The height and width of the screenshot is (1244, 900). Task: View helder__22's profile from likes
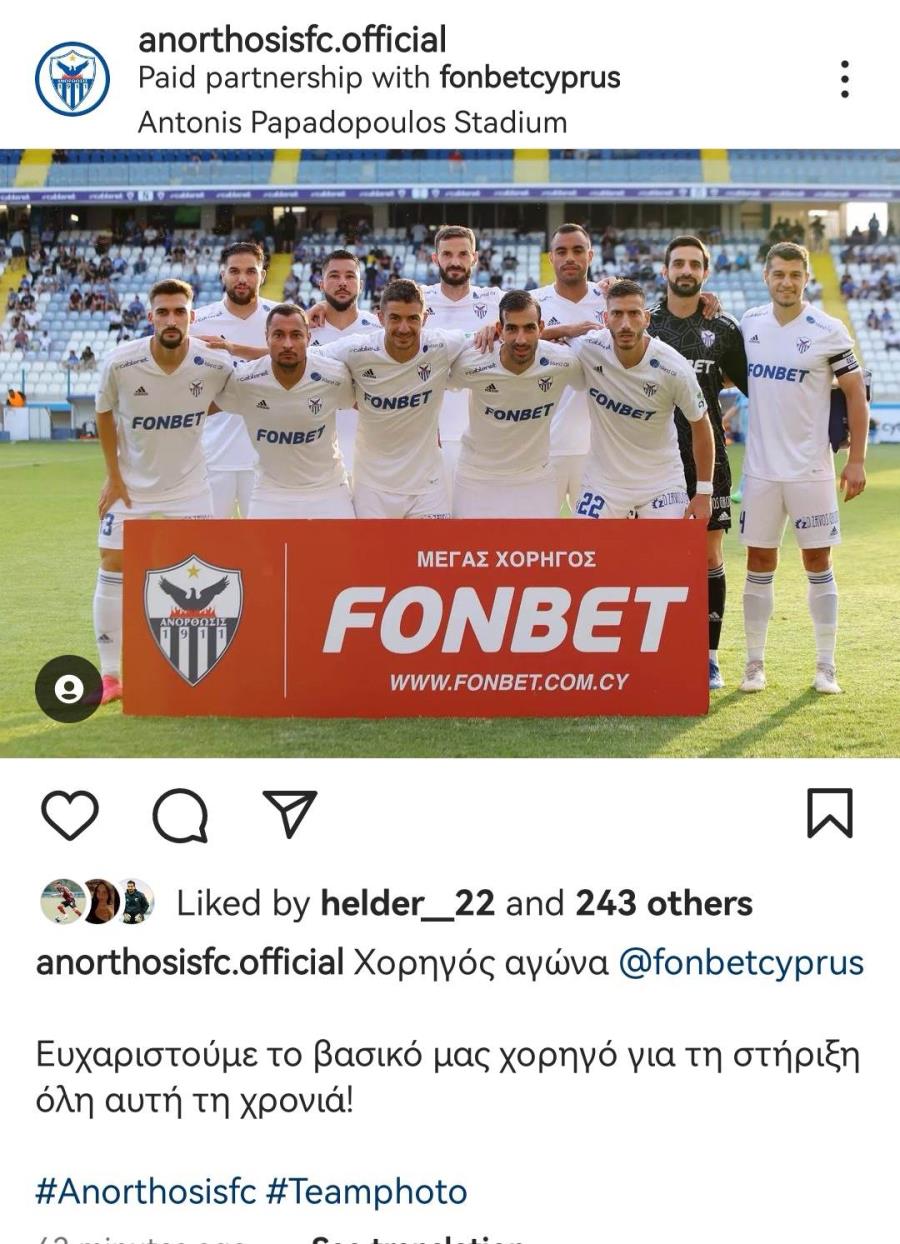pyautogui.click(x=406, y=904)
